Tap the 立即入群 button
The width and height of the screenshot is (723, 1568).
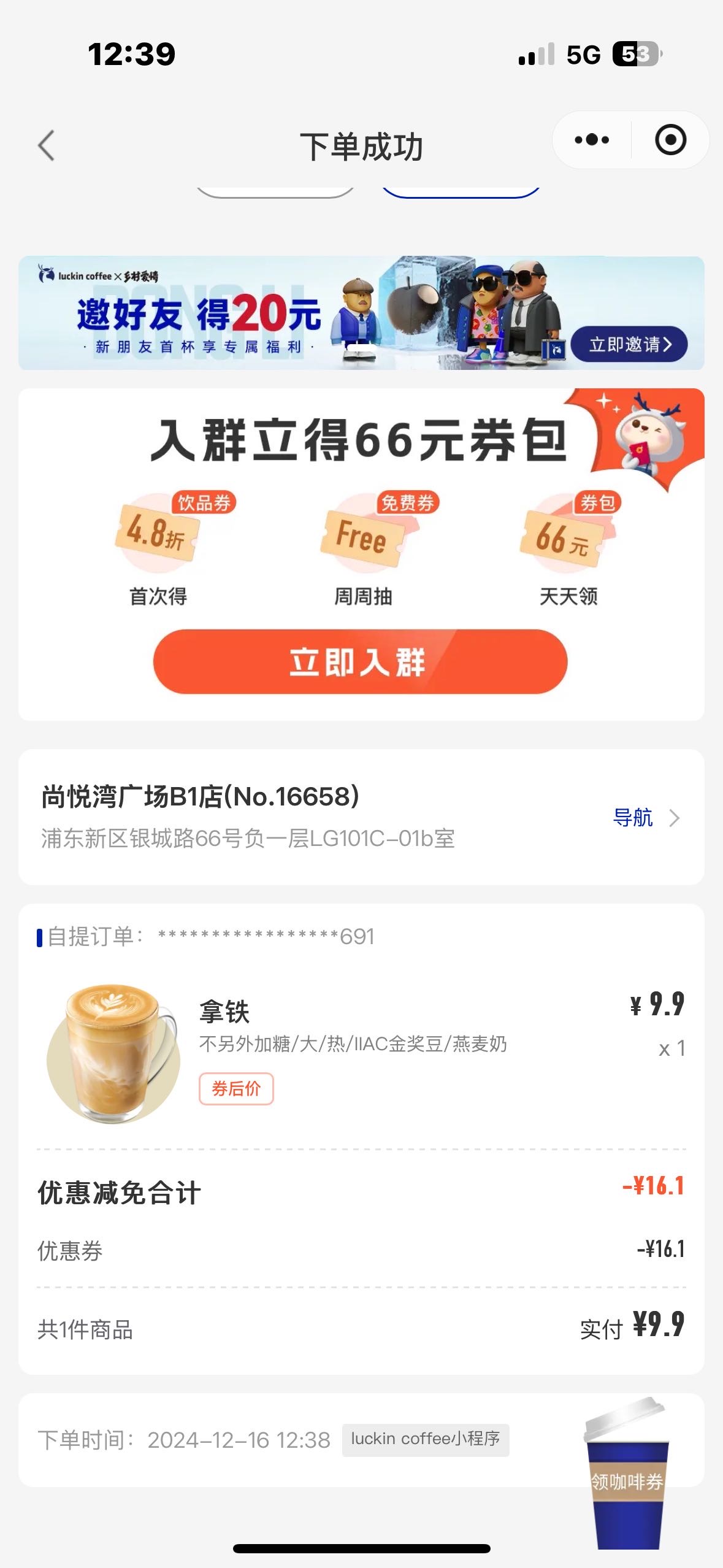click(x=360, y=661)
